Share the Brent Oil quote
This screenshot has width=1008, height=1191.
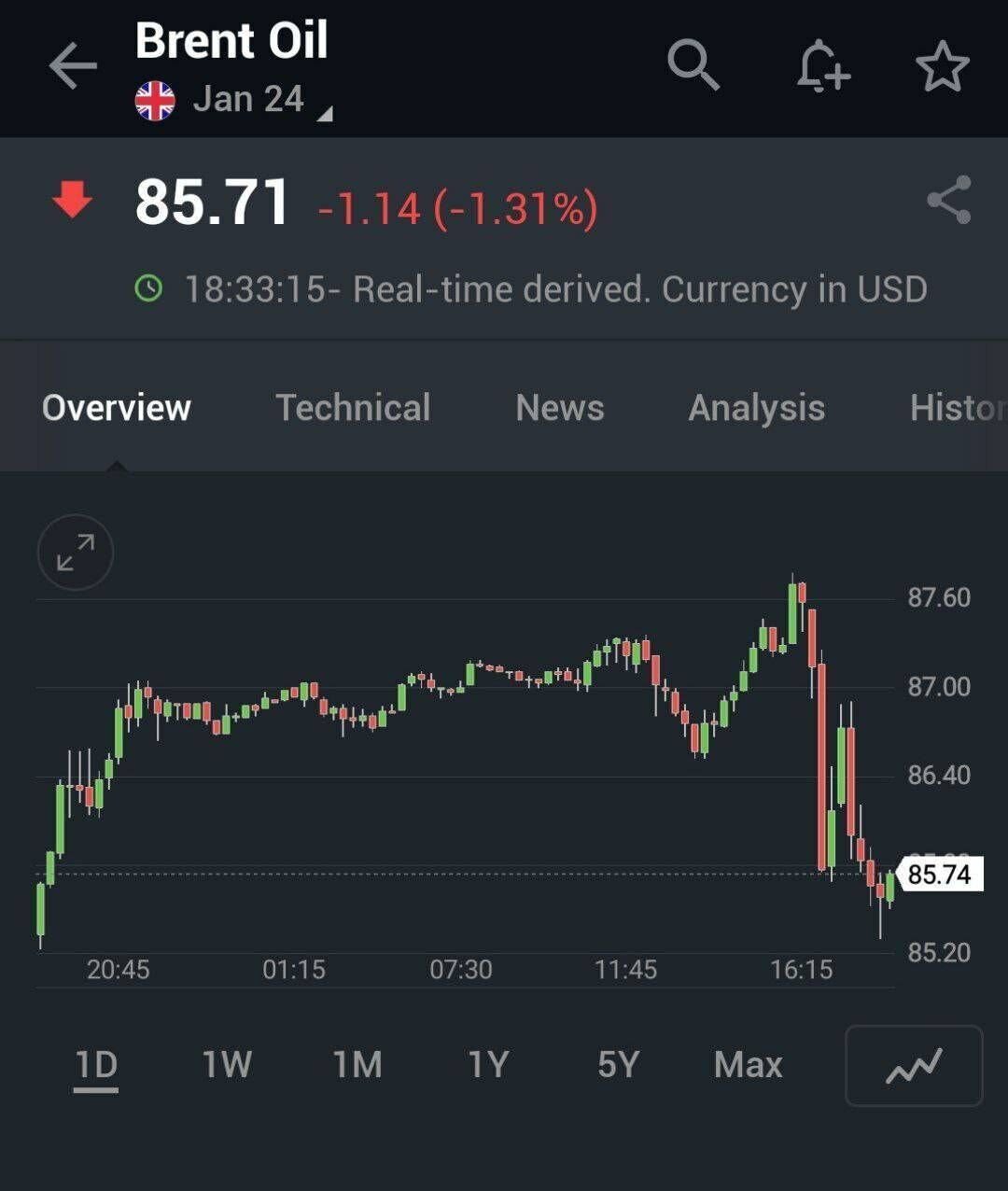coord(948,200)
